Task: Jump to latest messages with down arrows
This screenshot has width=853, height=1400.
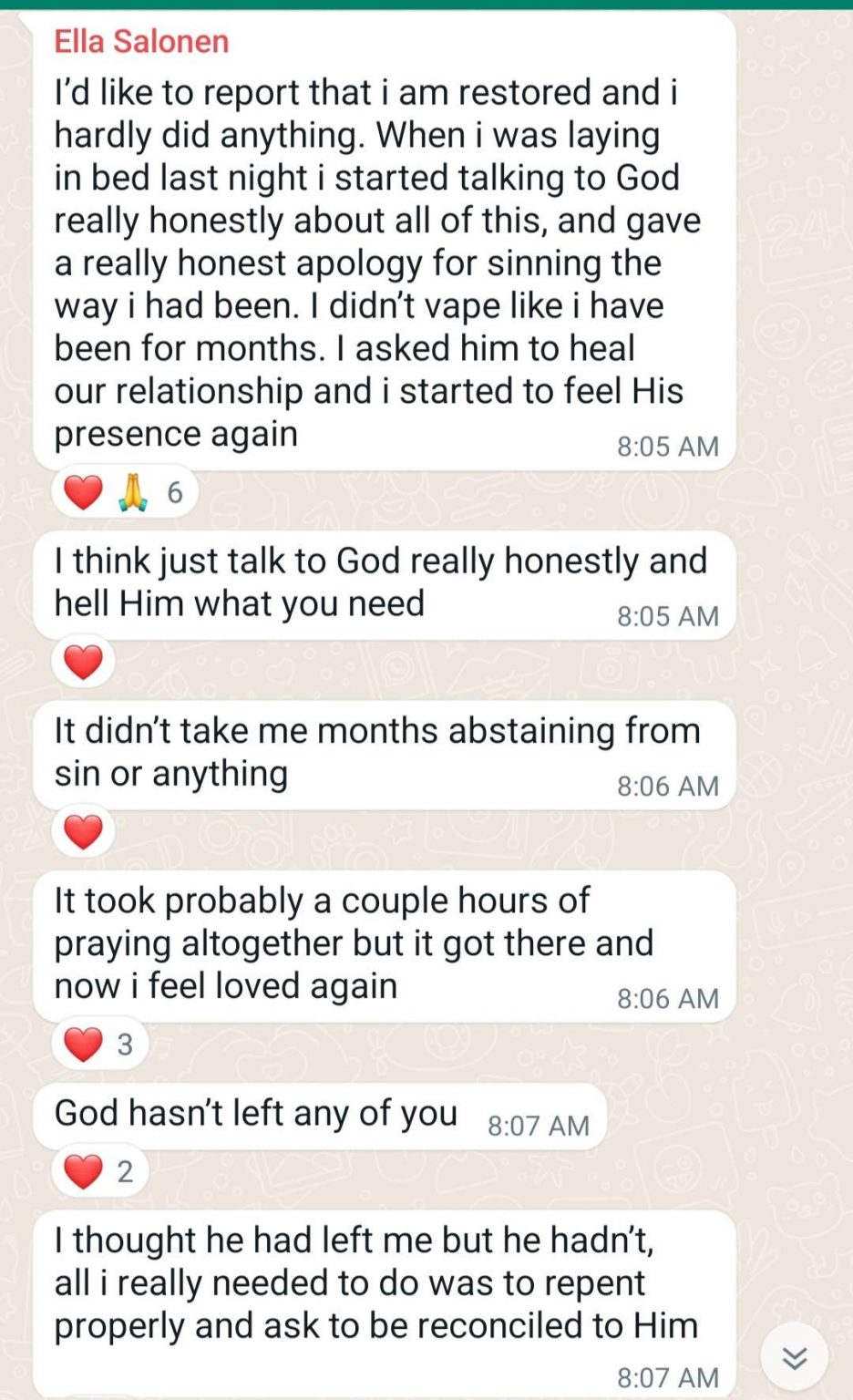Action: coord(794,1358)
